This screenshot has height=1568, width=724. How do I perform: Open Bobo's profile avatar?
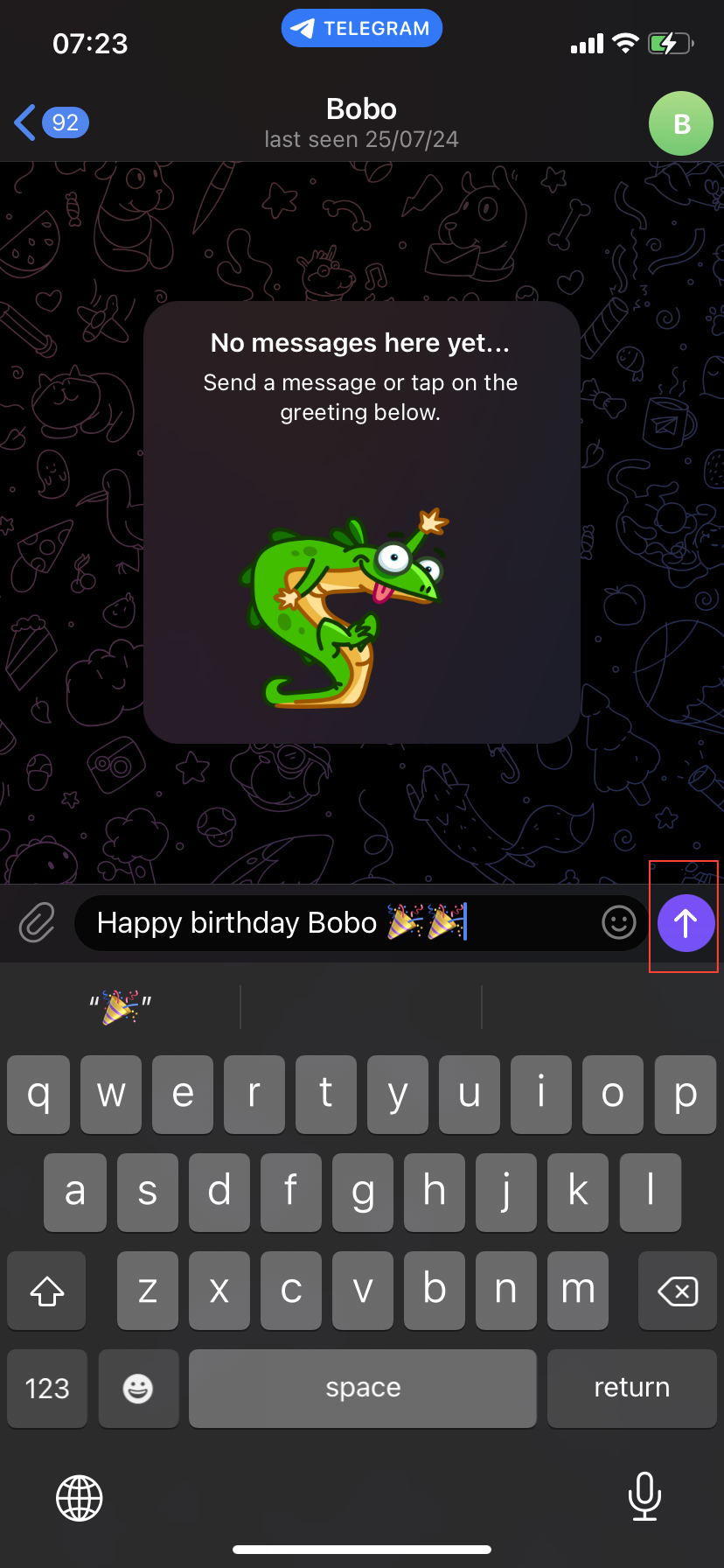pyautogui.click(x=680, y=123)
